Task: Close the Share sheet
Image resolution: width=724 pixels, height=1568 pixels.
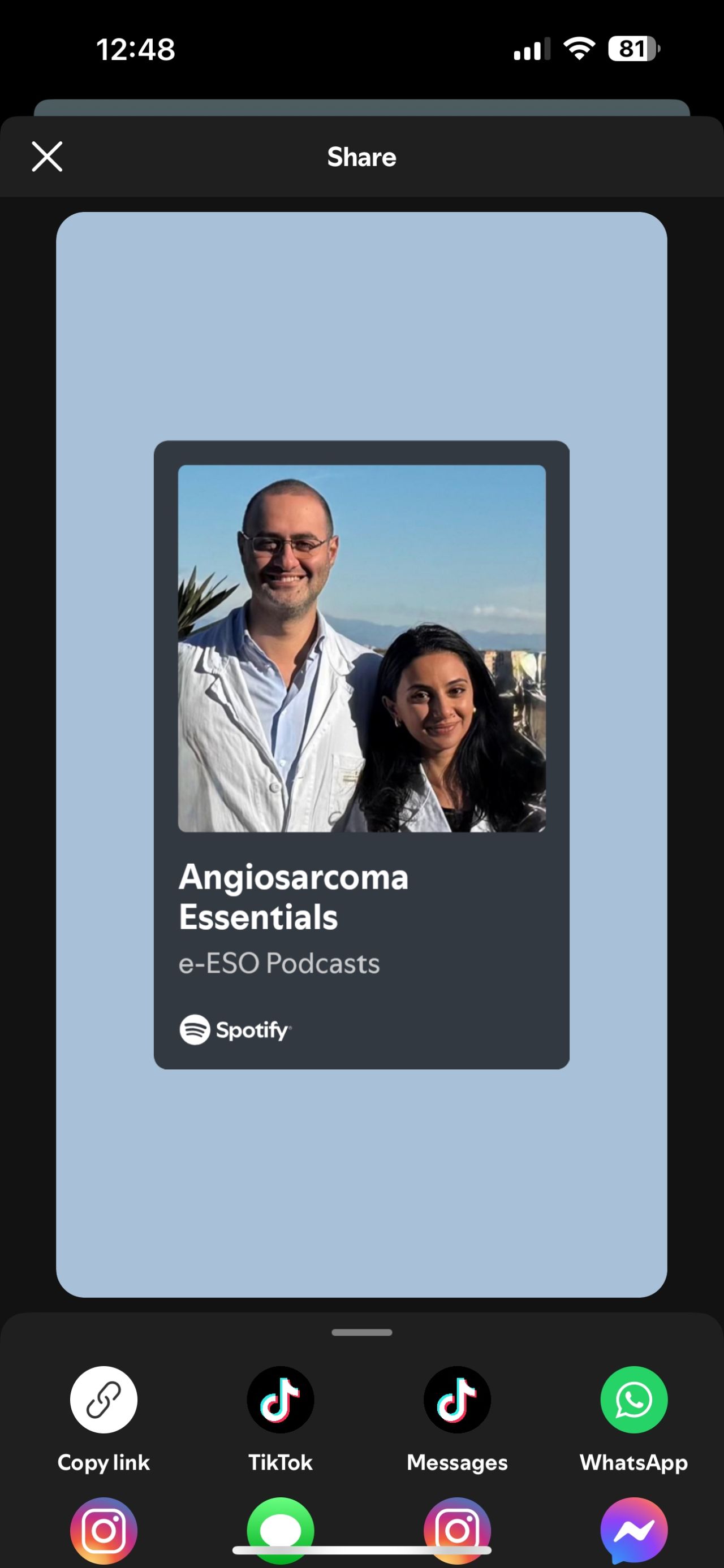Action: (47, 157)
